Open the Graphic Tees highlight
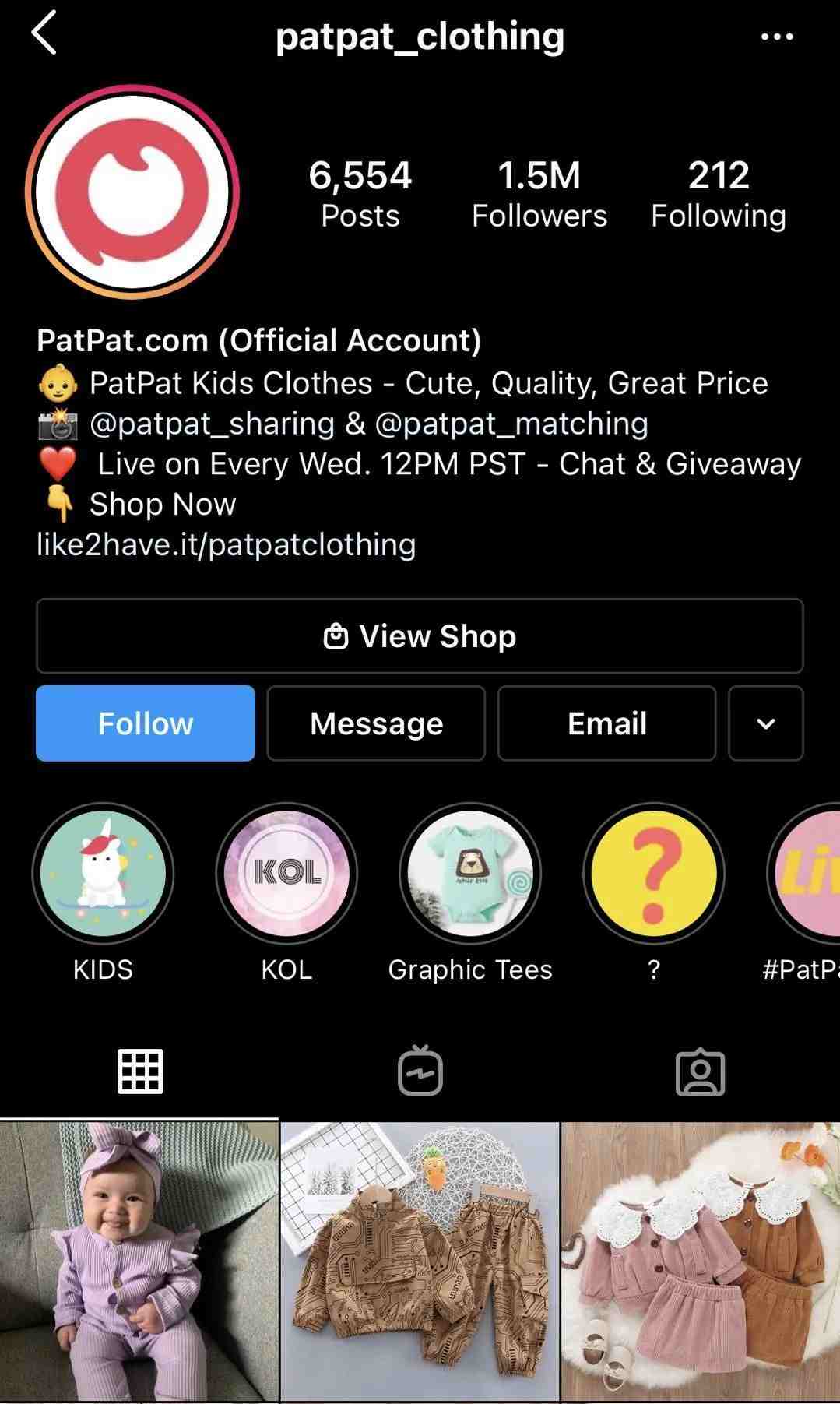The width and height of the screenshot is (840, 1404). (470, 874)
